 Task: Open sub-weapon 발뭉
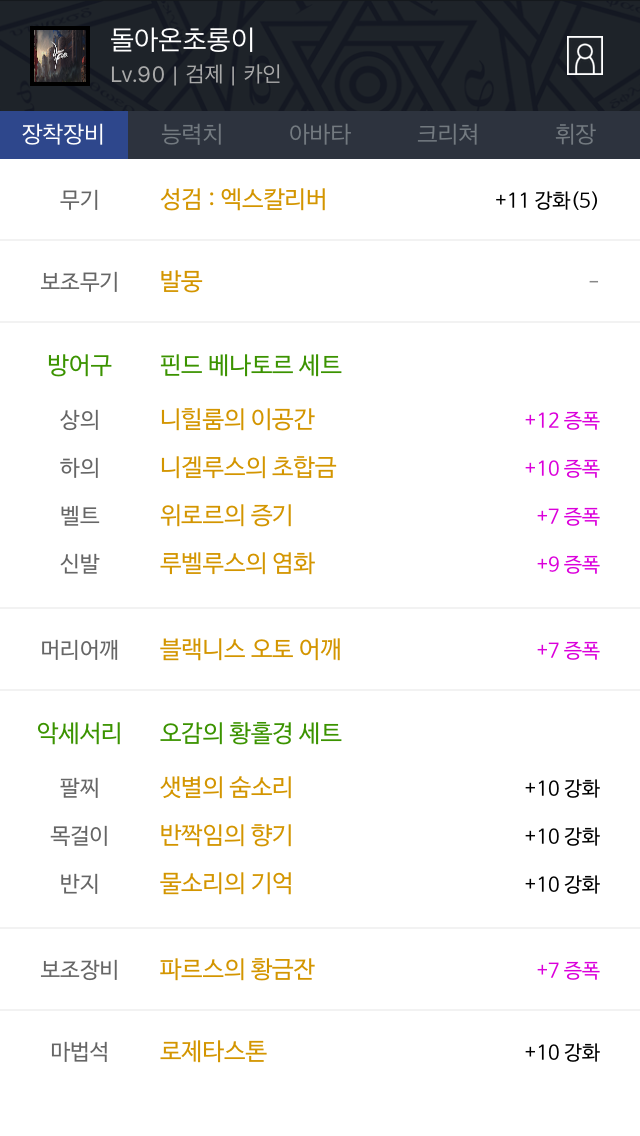(x=180, y=281)
